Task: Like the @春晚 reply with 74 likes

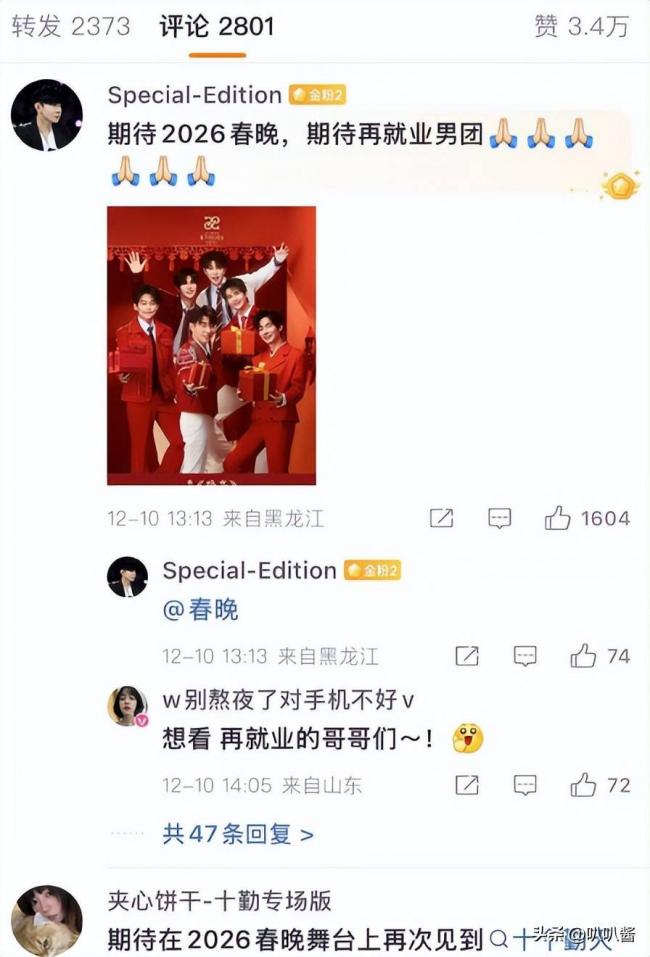Action: 583,656
